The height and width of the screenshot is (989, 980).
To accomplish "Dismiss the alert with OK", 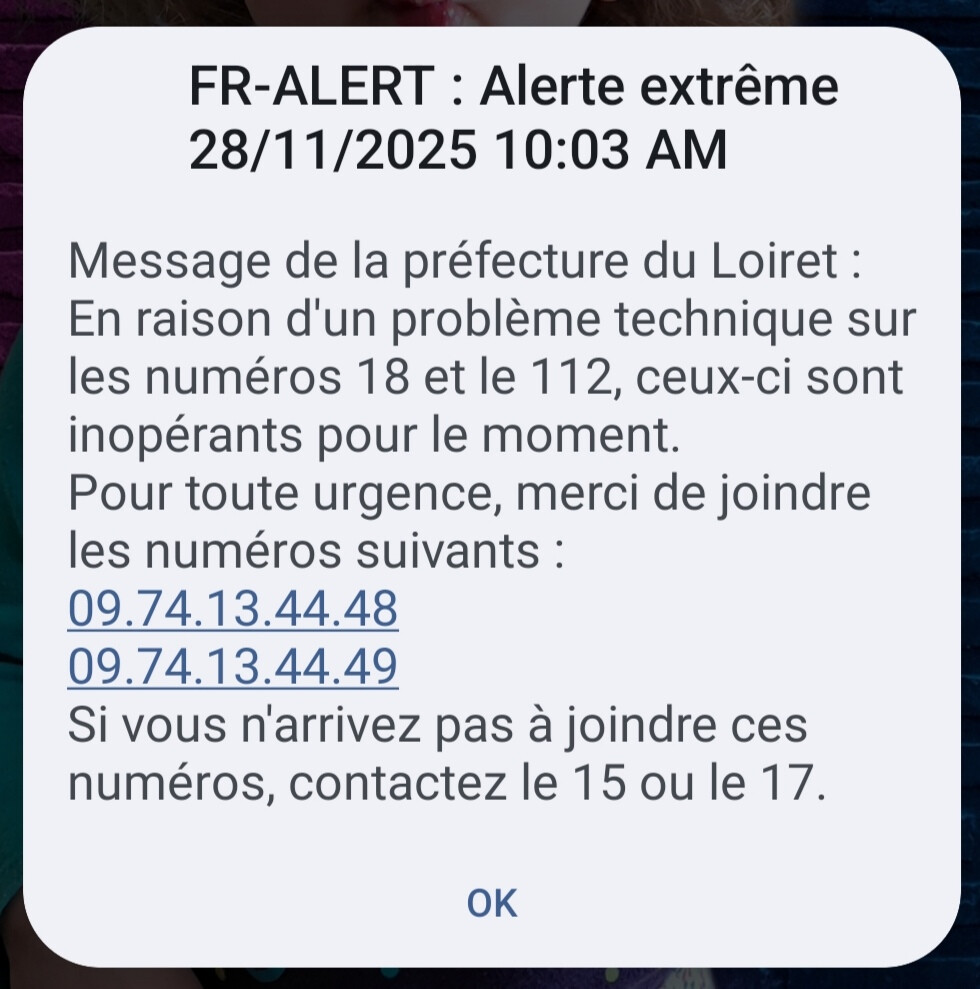I will (492, 903).
